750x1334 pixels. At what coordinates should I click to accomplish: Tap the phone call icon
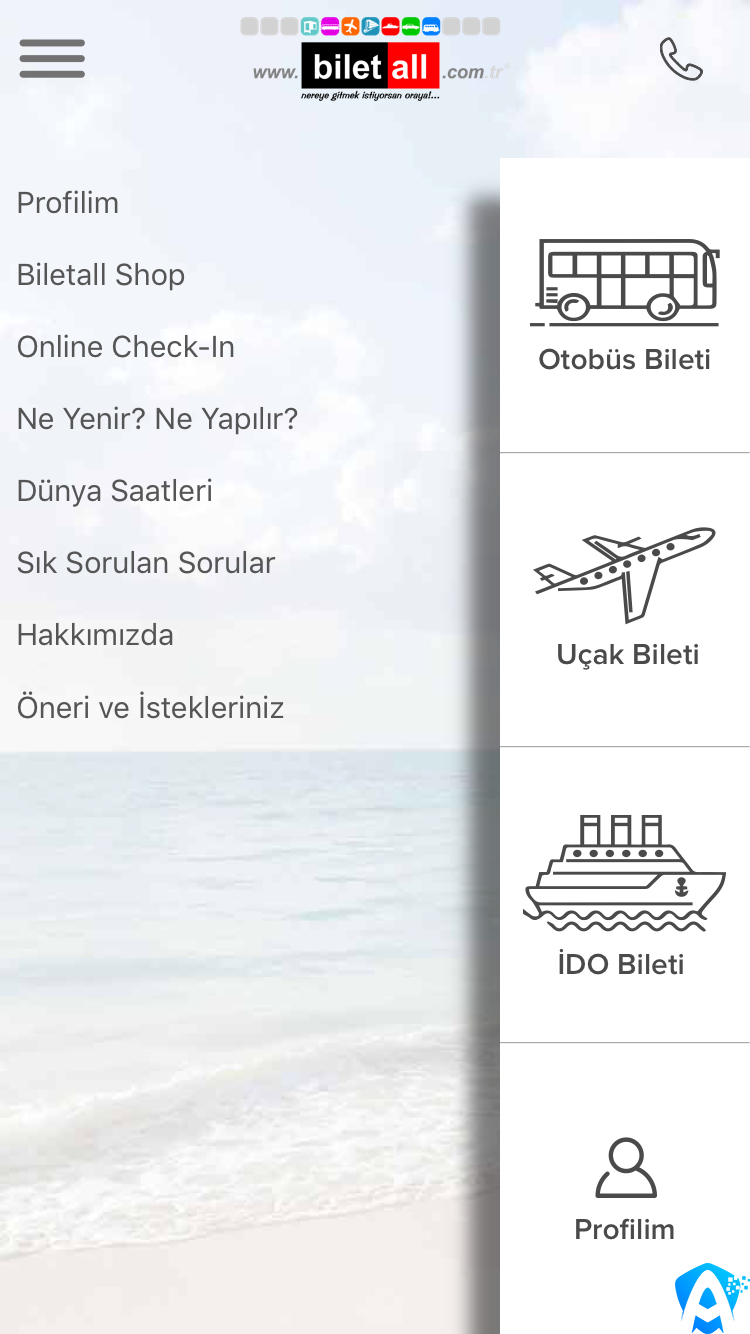pyautogui.click(x=681, y=60)
